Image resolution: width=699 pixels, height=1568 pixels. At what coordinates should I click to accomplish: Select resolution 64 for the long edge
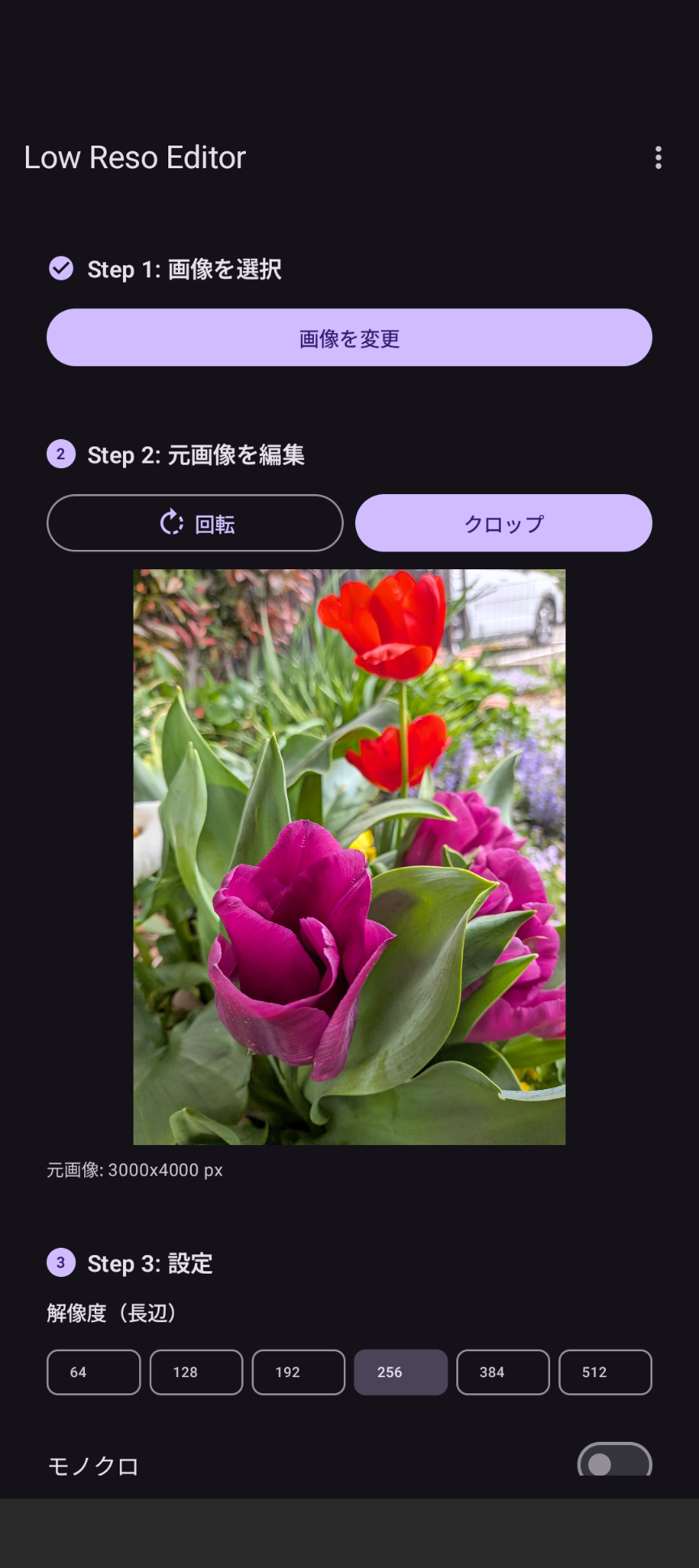click(x=93, y=1371)
